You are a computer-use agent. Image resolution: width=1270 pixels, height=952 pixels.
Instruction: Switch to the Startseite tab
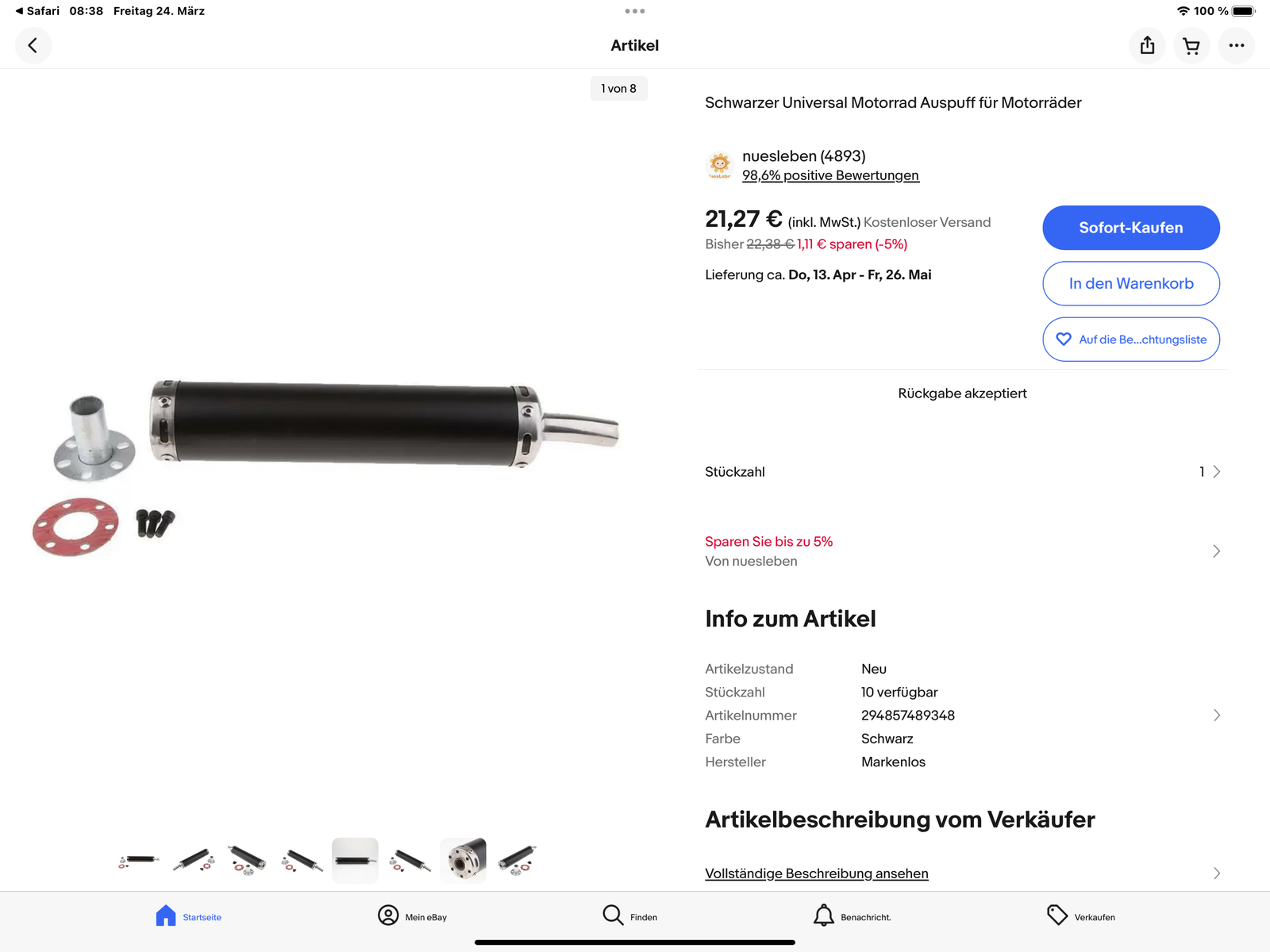[x=189, y=916]
